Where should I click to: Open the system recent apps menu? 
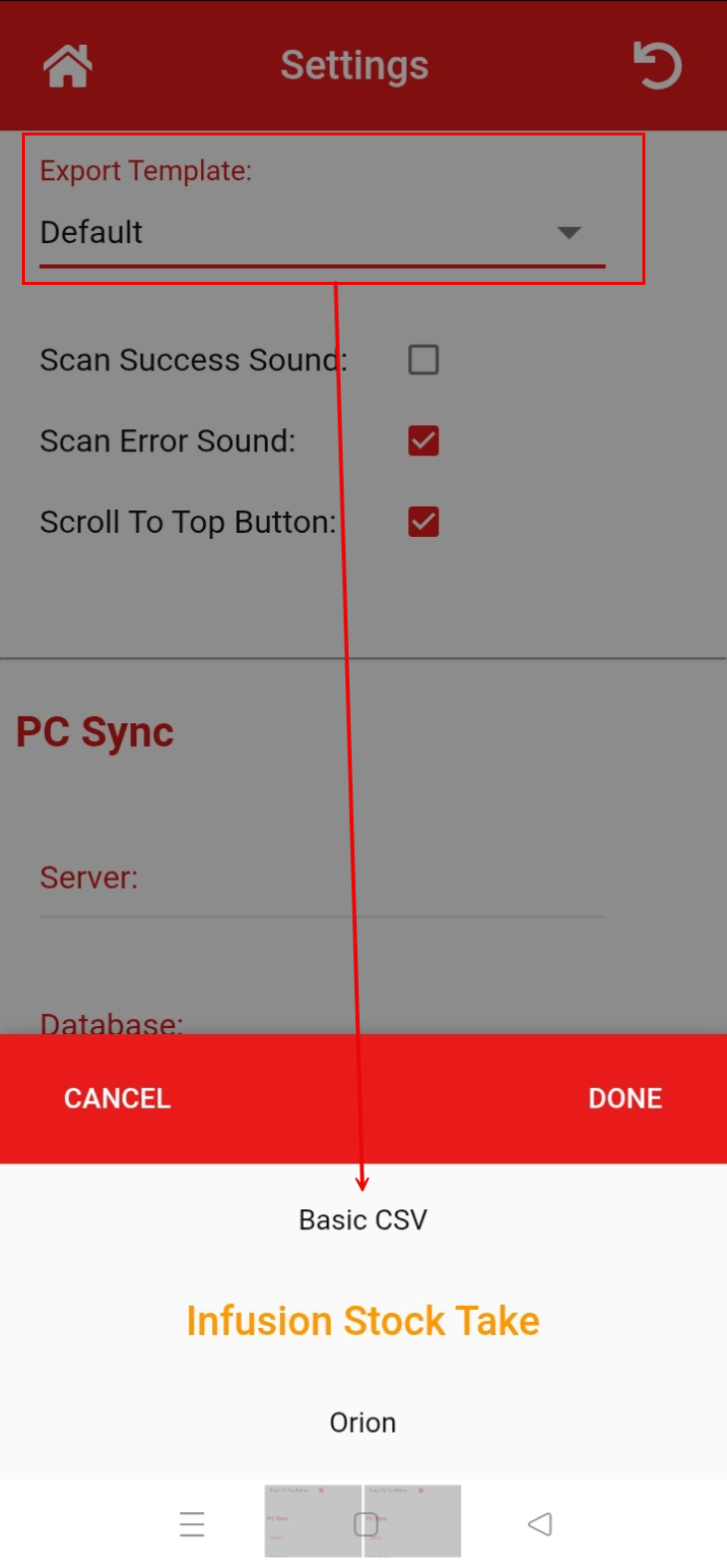click(x=192, y=1524)
